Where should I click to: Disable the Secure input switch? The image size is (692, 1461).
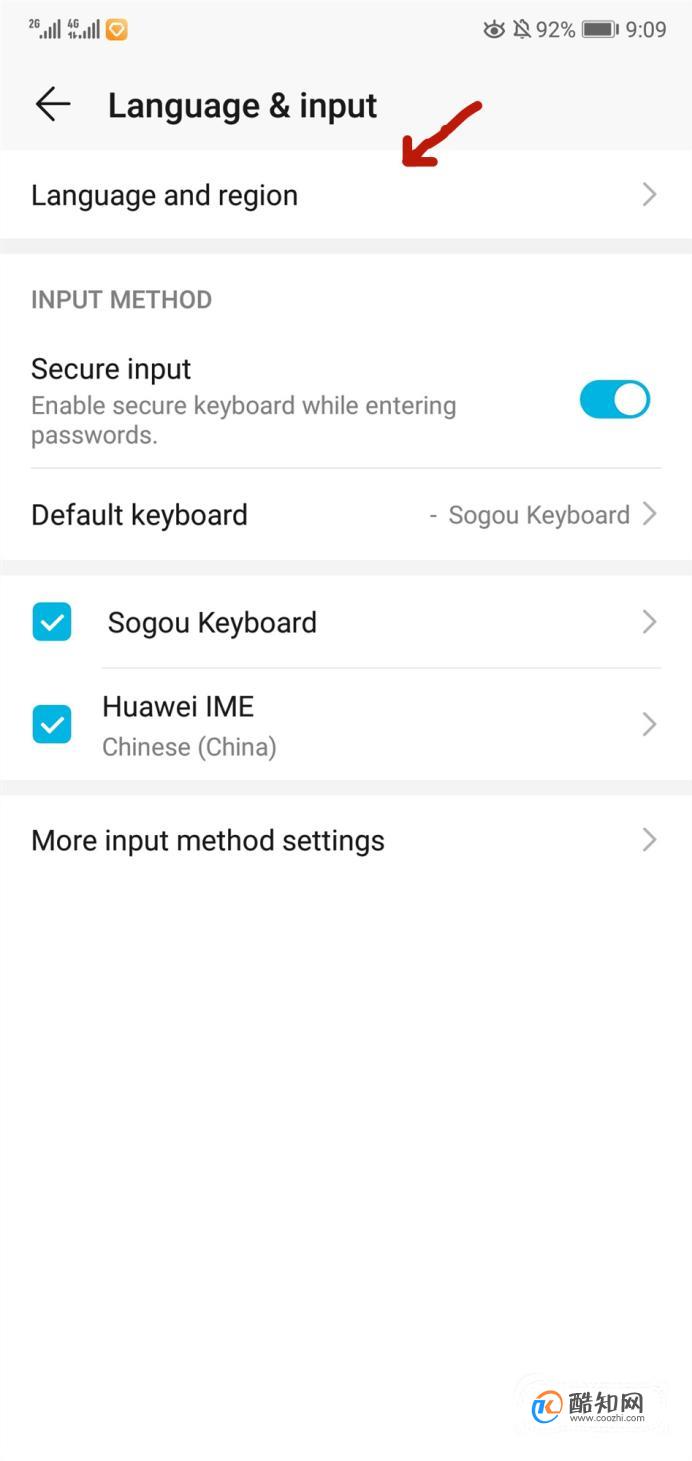(614, 400)
